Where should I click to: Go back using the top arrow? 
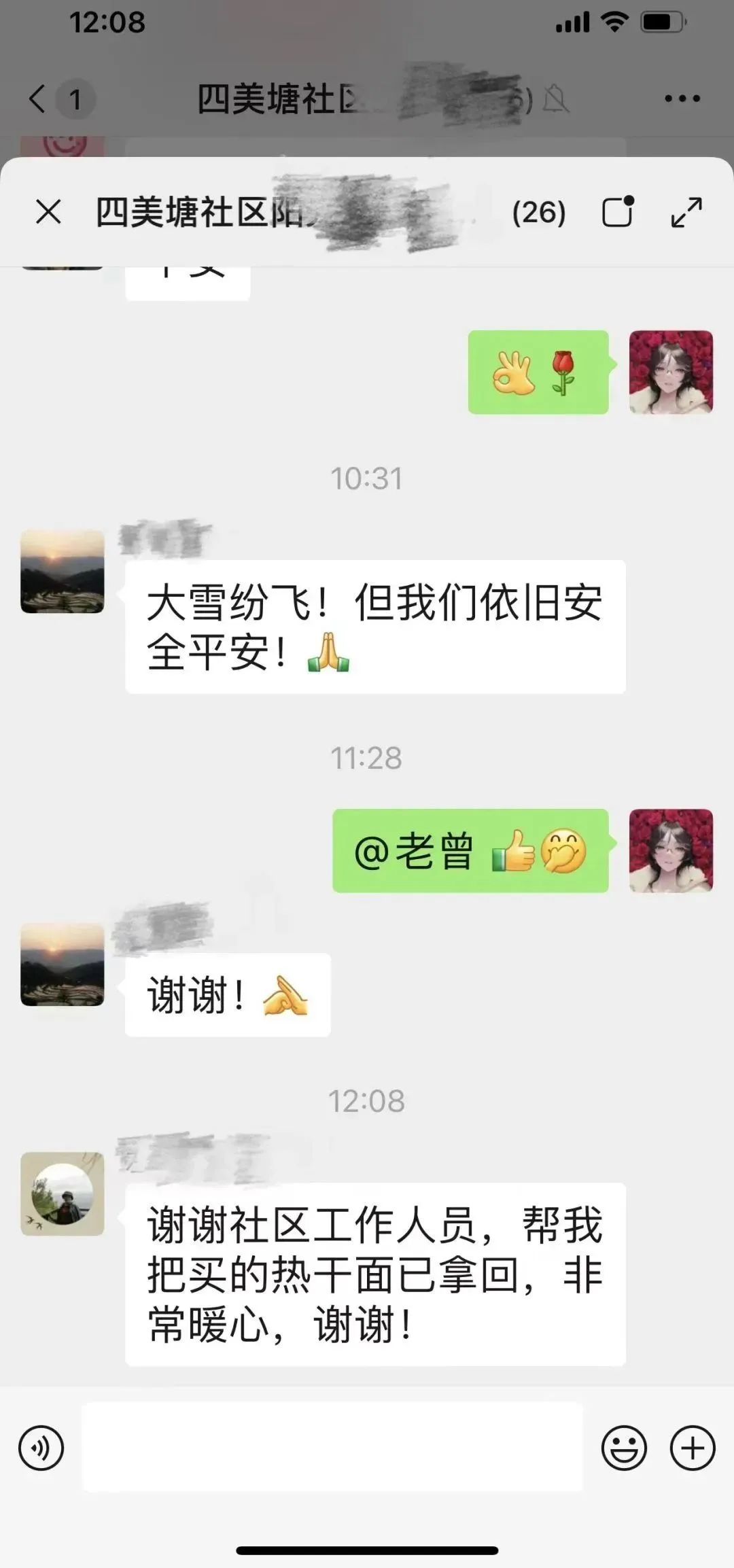[38, 99]
